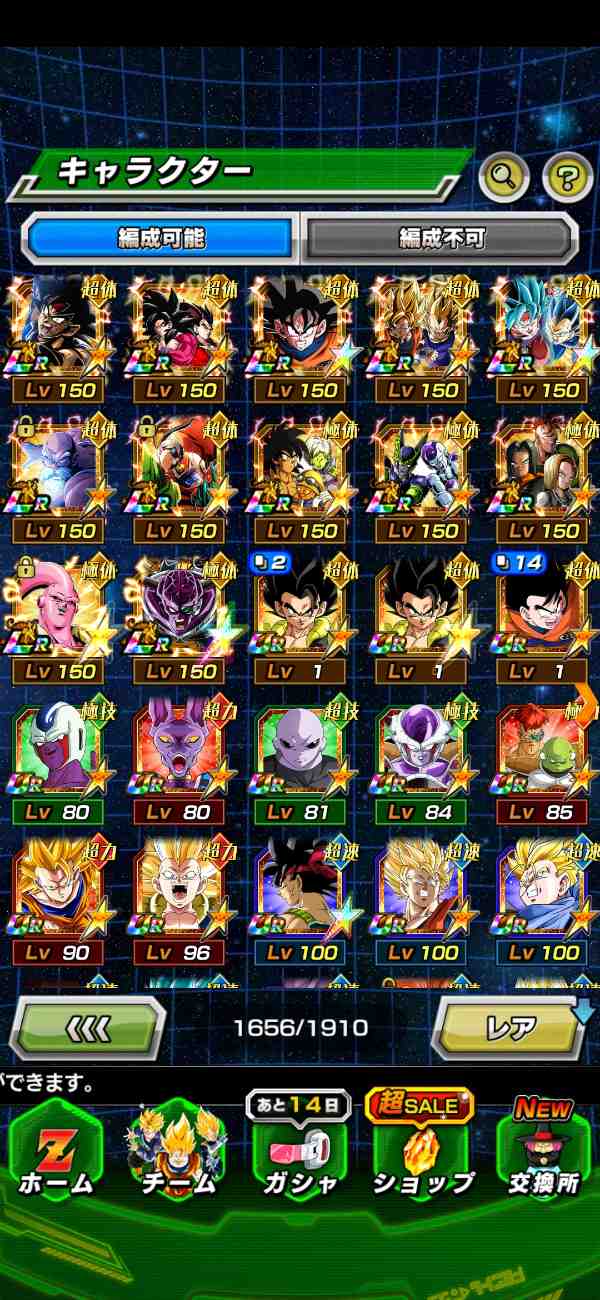Select the Lv 81 Jiren character card
Image resolution: width=600 pixels, height=1300 pixels.
click(299, 760)
